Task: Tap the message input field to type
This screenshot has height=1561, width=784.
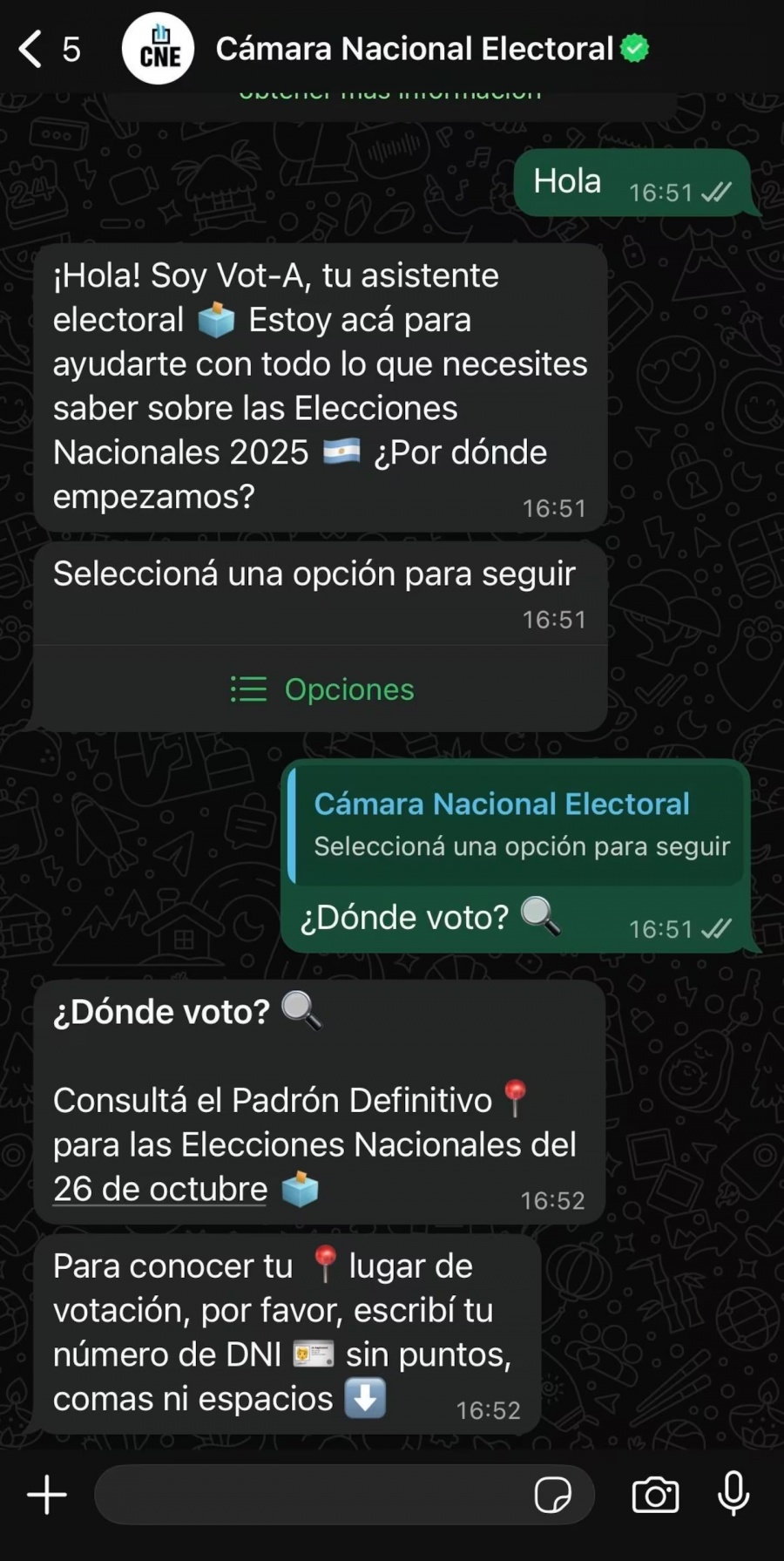Action: pyautogui.click(x=314, y=1494)
